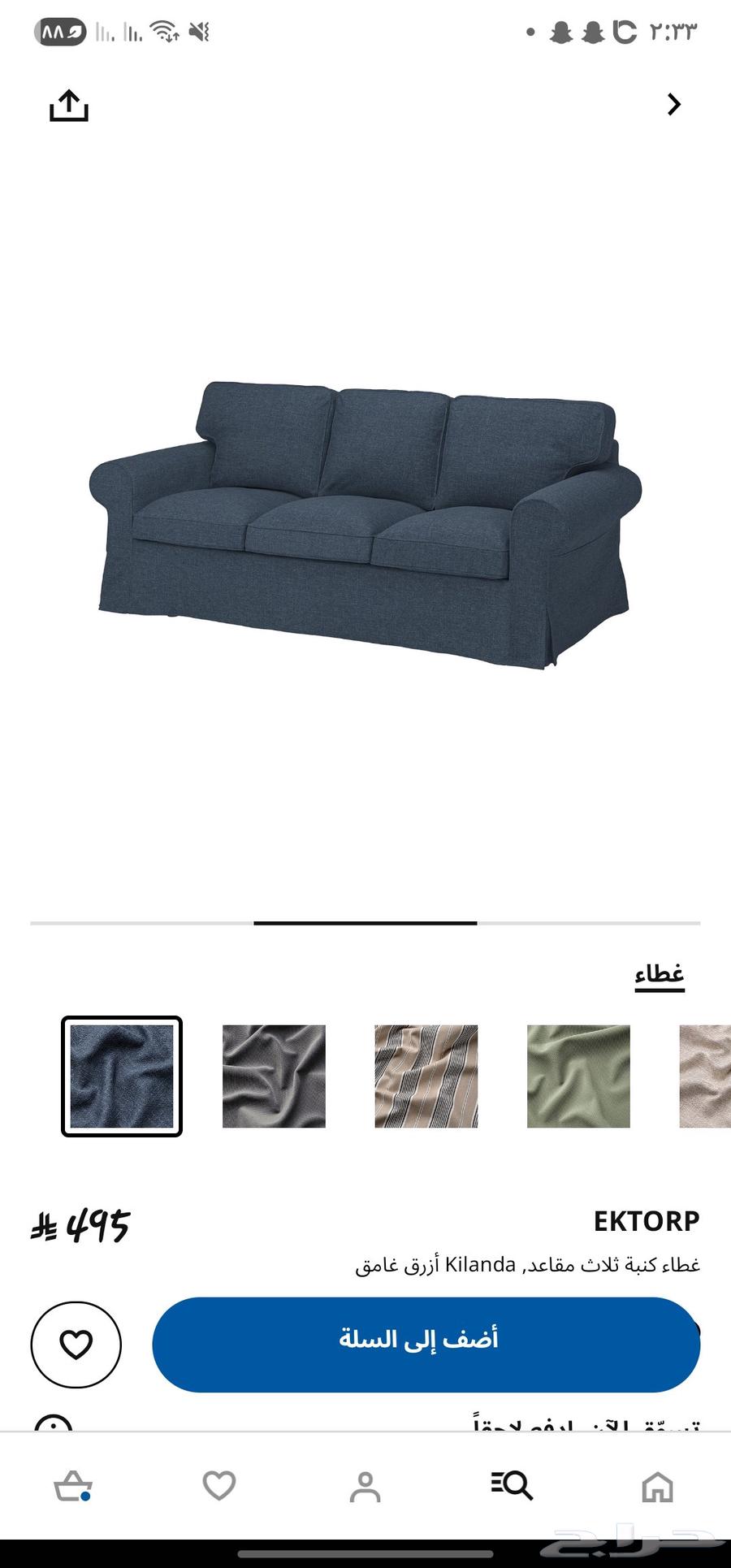Open the profile account tab

(x=365, y=1486)
